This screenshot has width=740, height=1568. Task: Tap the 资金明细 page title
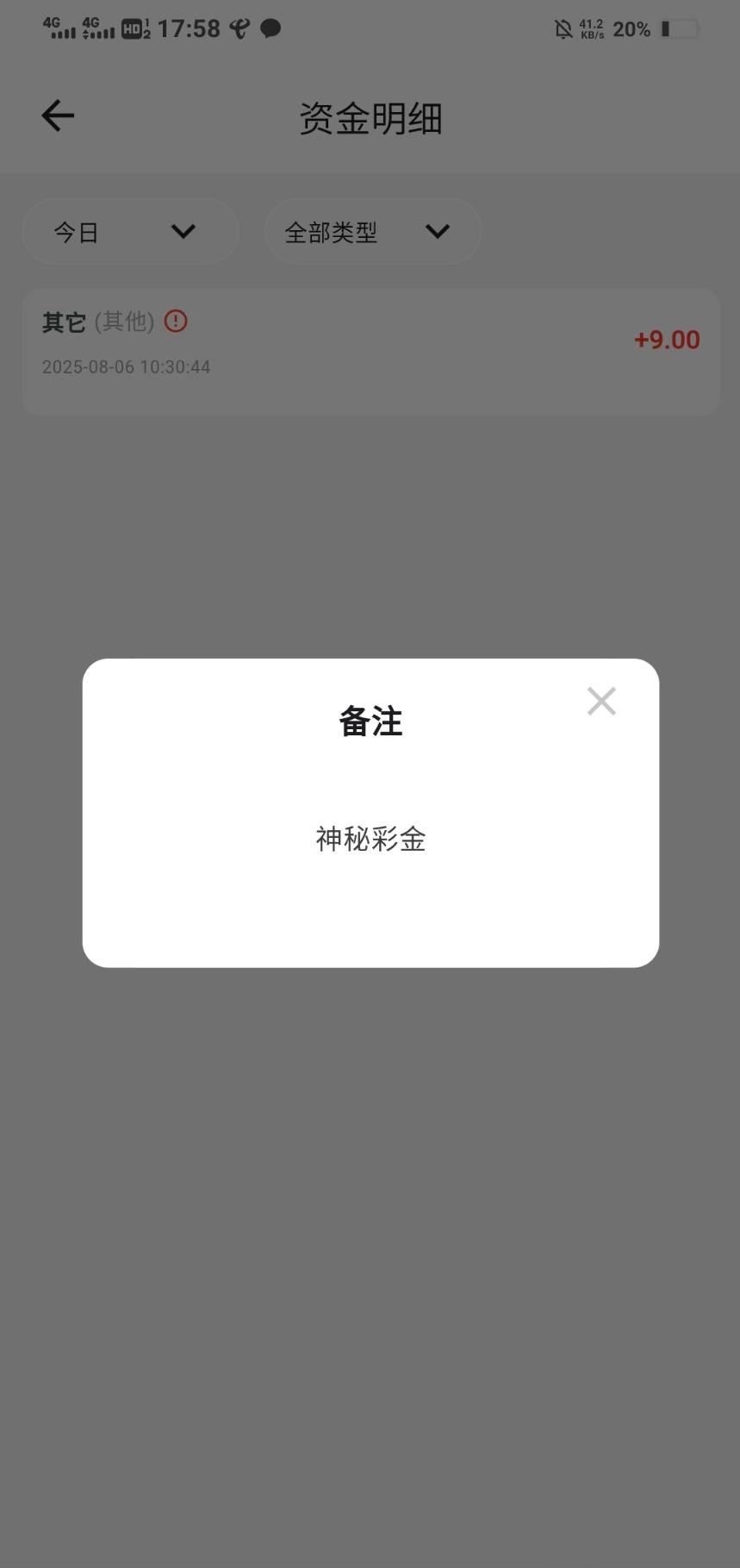(x=370, y=119)
